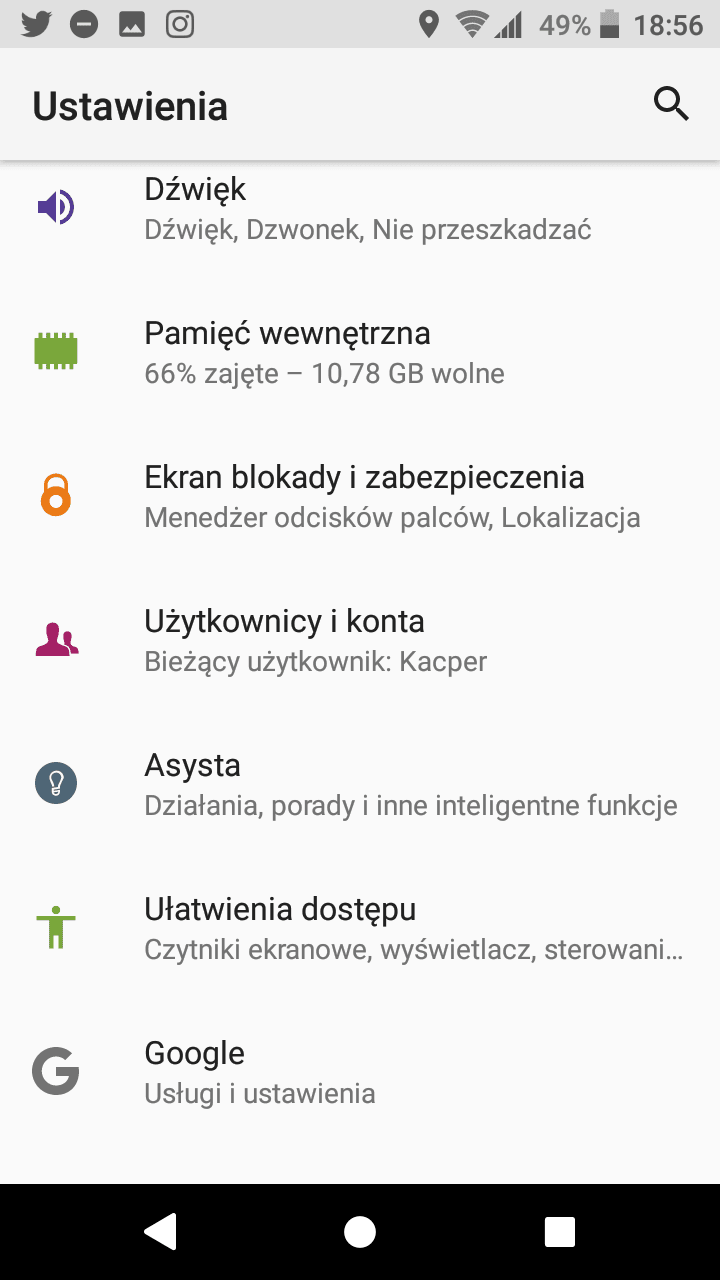Open Ekran blokady i zabezpieczenia

360,496
